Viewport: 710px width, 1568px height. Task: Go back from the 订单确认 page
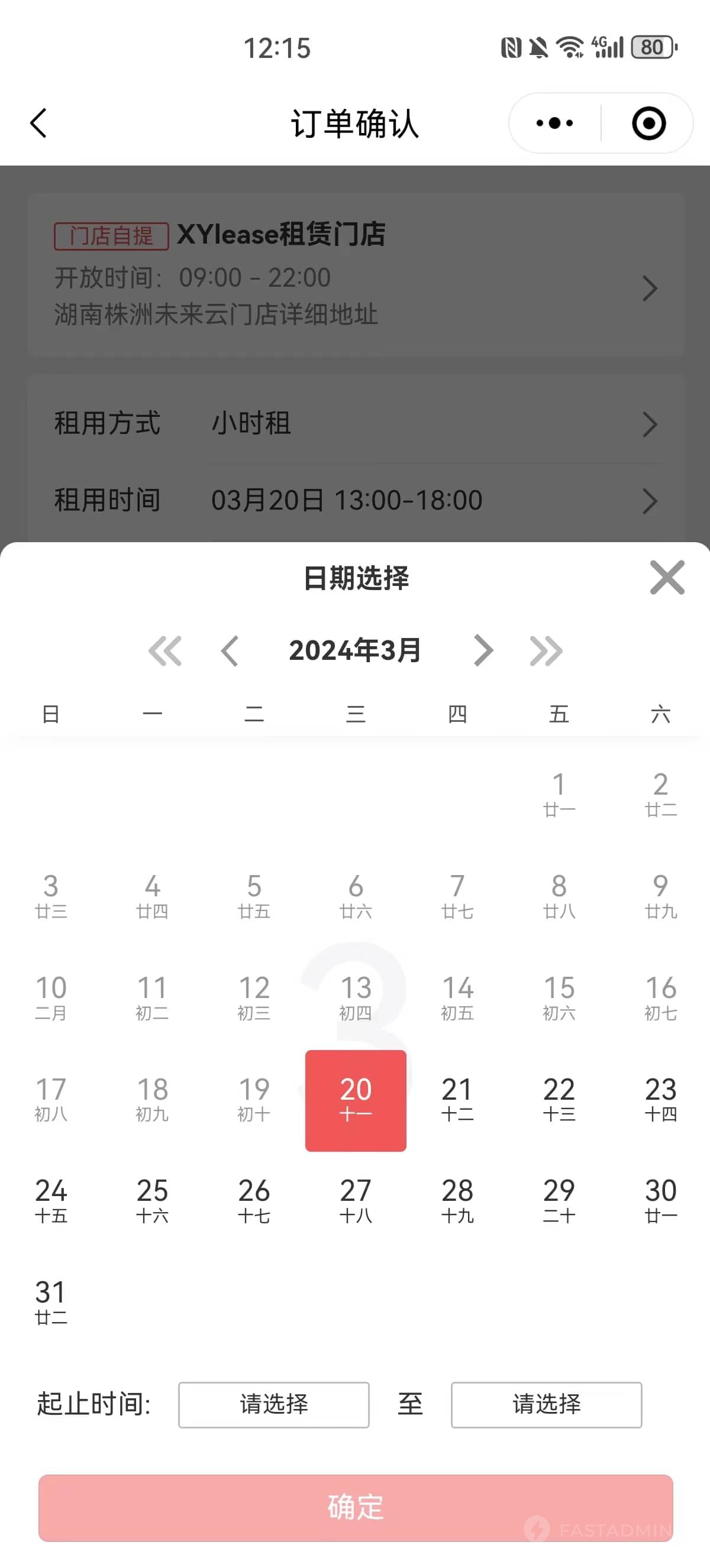(x=39, y=124)
